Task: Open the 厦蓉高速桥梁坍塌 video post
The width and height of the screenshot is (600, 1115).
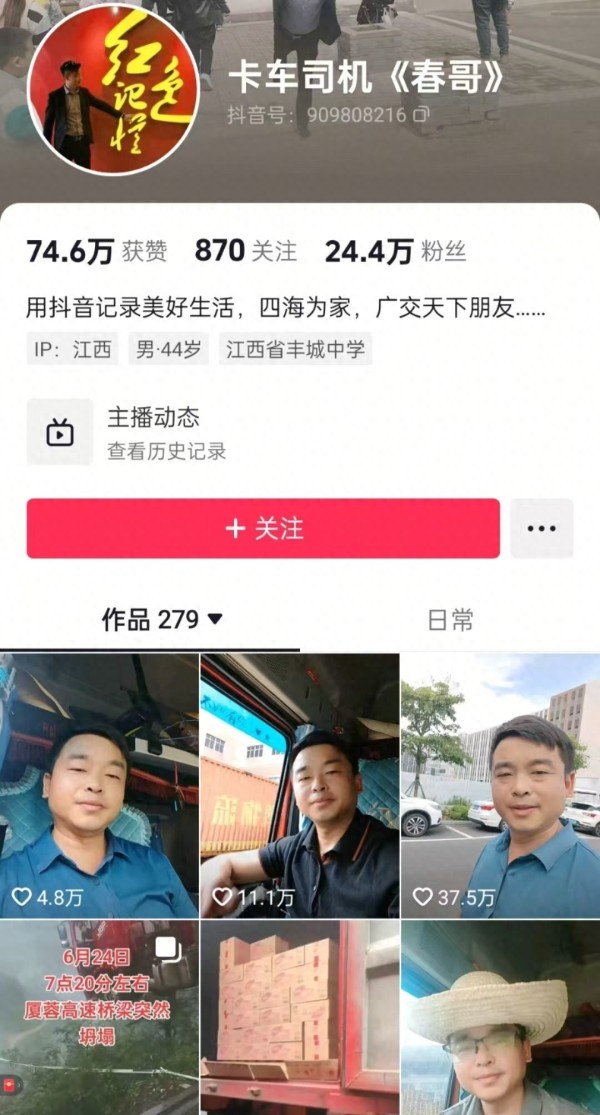Action: coord(98,1018)
